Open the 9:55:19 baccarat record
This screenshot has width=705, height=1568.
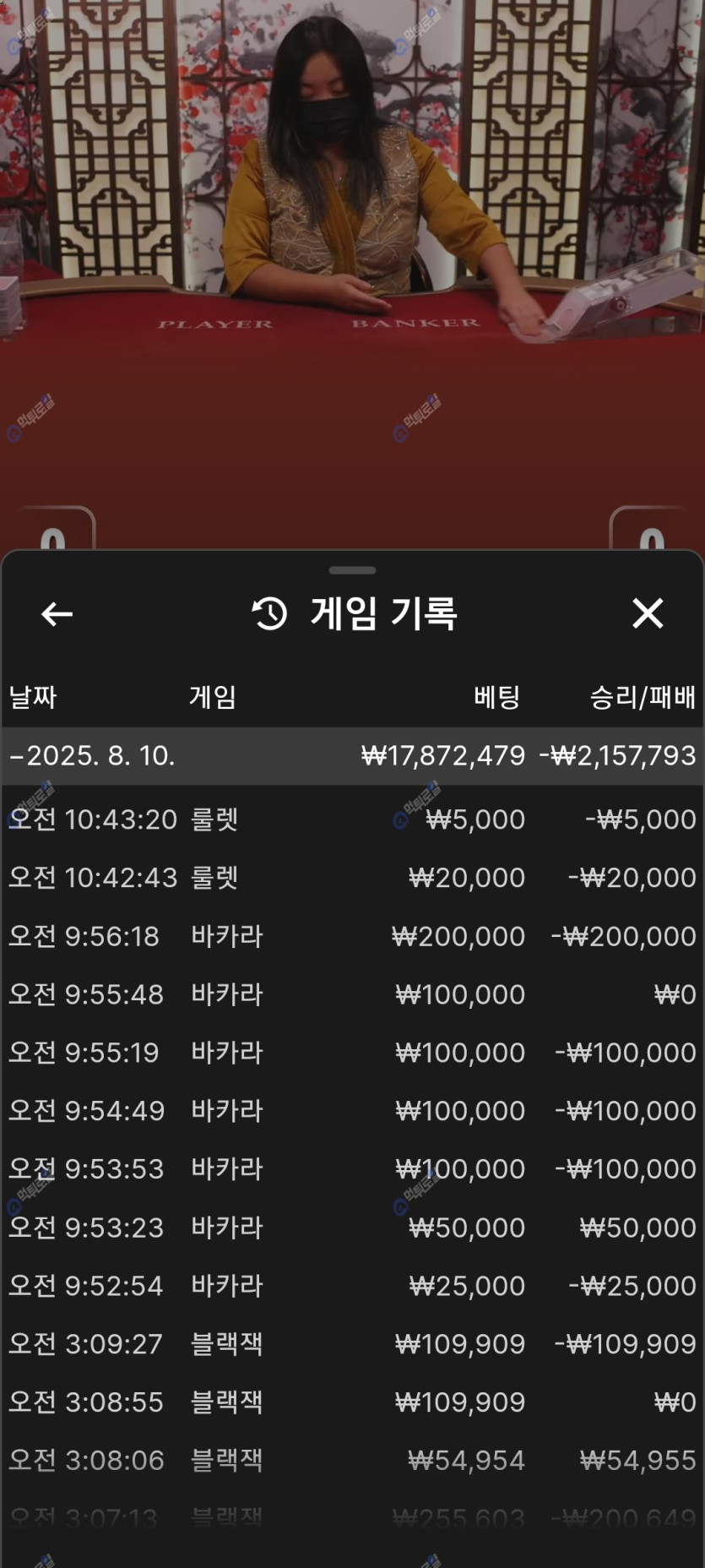pyautogui.click(x=352, y=1053)
